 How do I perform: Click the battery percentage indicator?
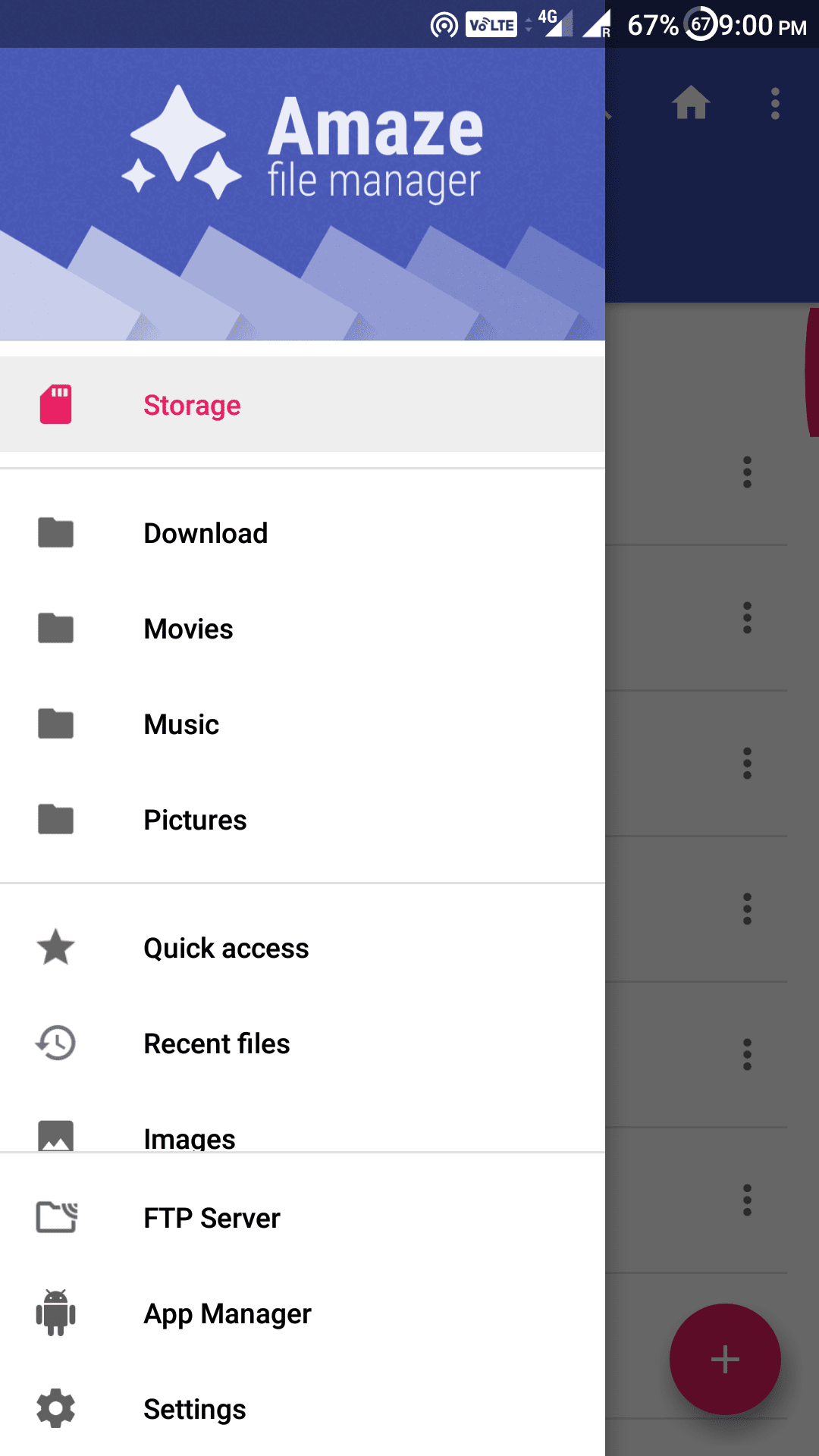(654, 24)
